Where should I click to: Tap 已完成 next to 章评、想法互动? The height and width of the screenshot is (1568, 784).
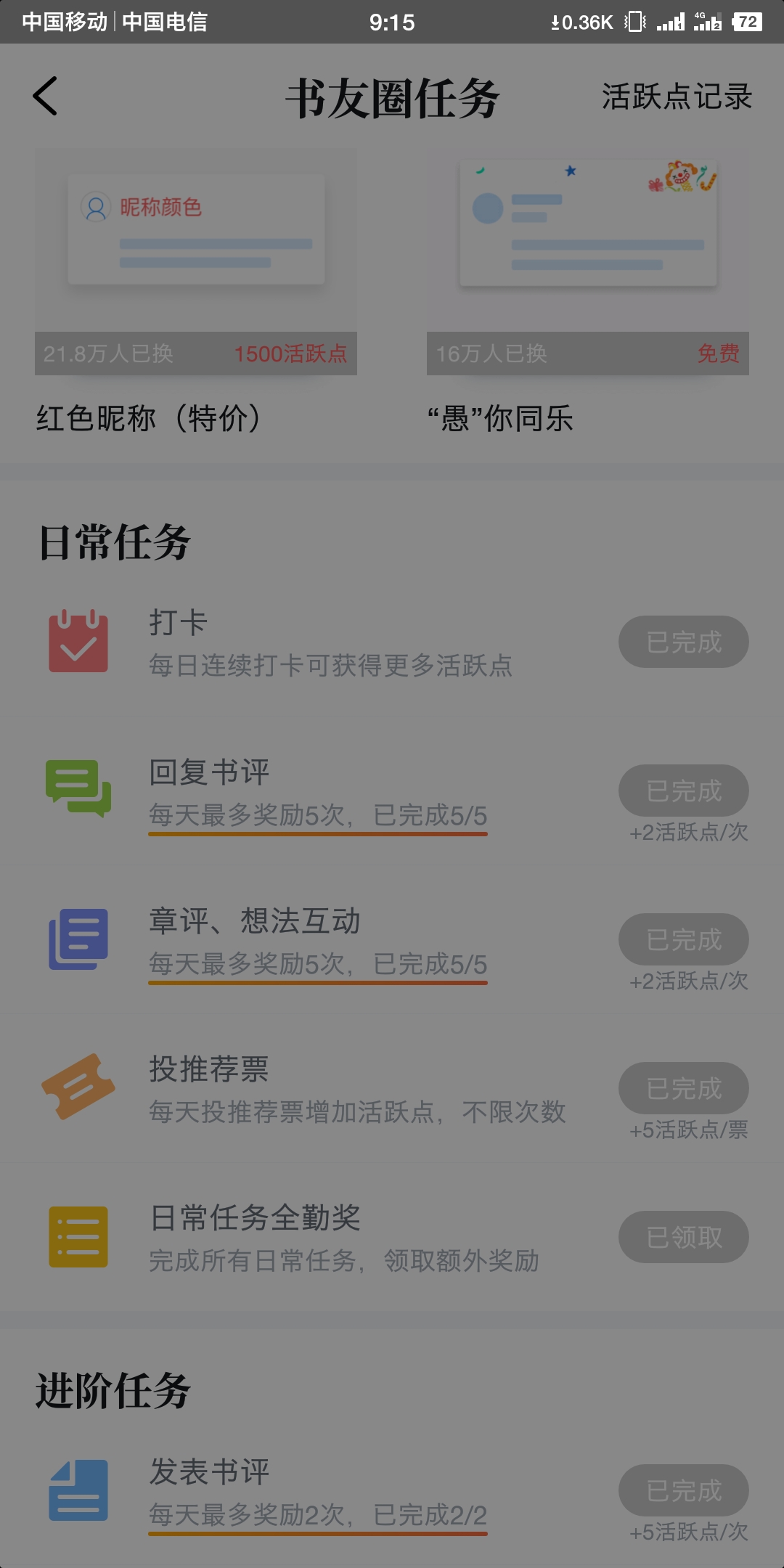click(x=684, y=939)
